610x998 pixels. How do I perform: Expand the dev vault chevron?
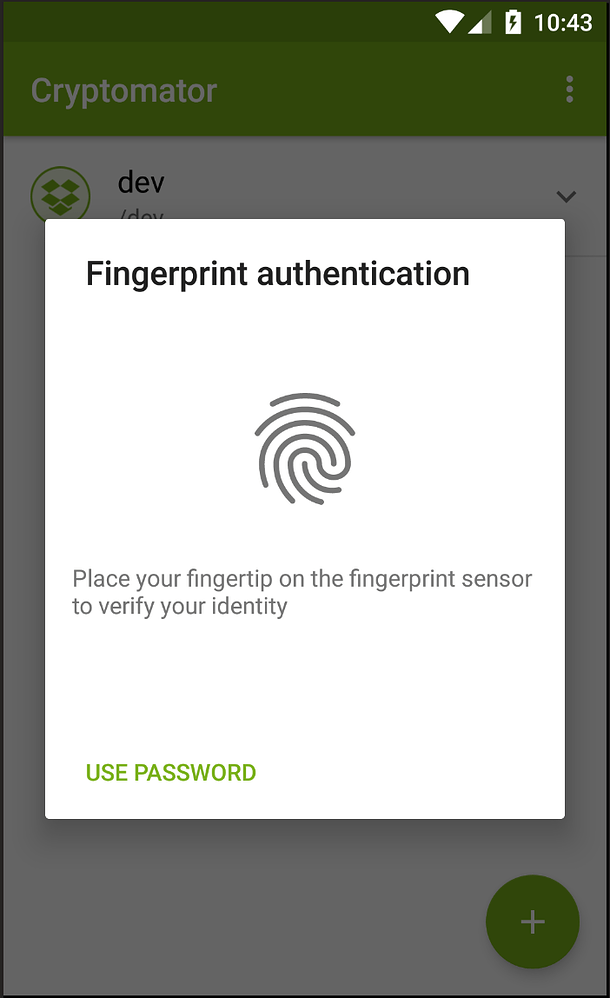tap(565, 196)
